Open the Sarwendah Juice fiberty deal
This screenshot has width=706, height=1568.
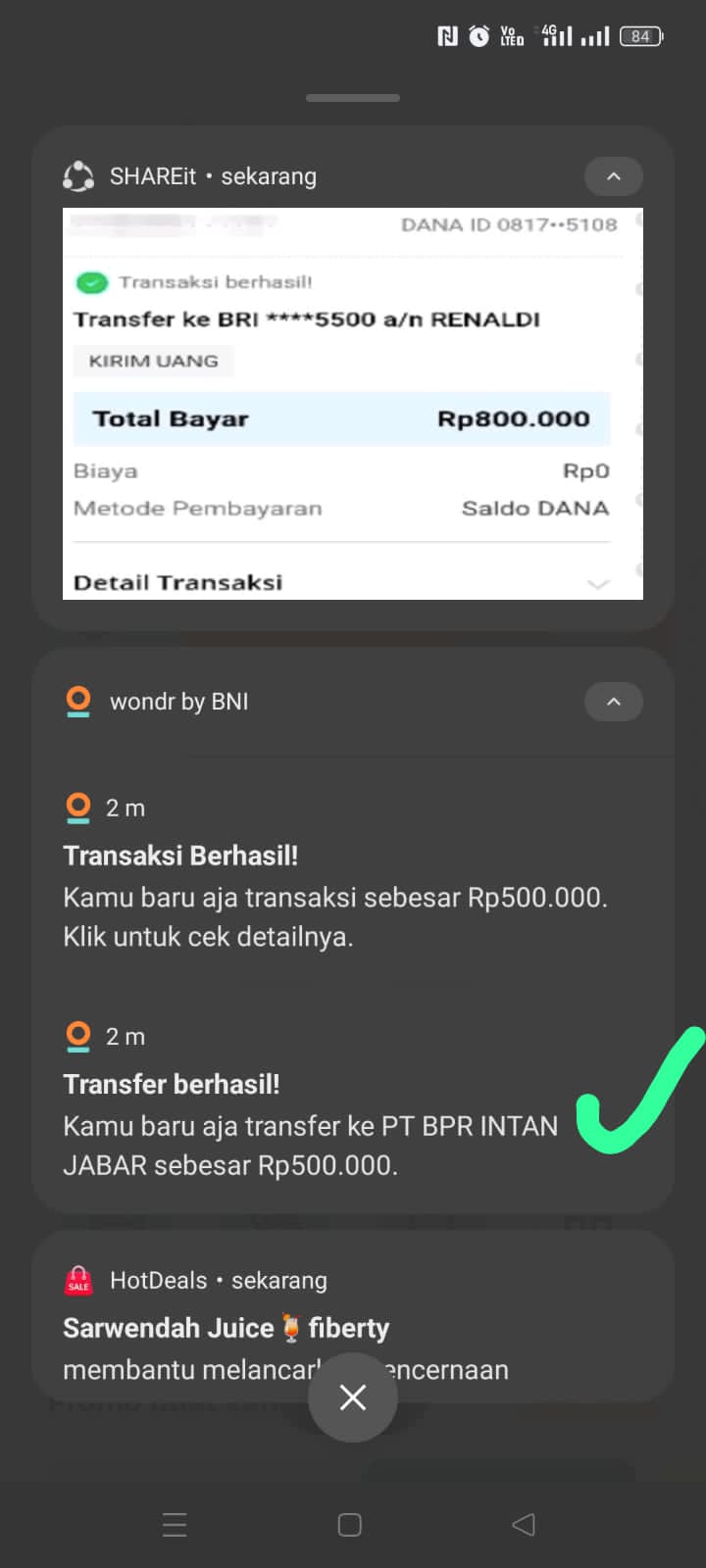pos(226,1328)
